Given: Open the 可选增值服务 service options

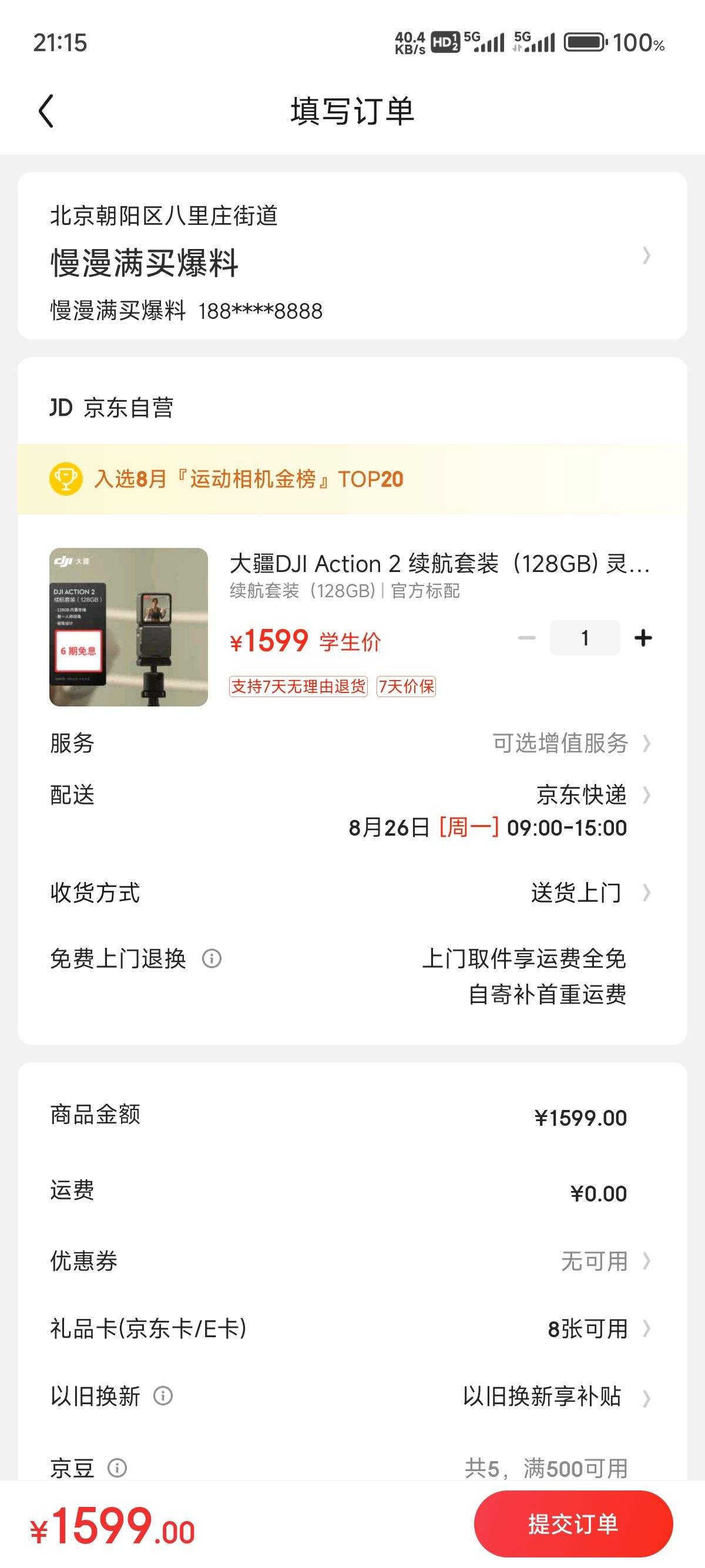Looking at the screenshot, I should (x=560, y=744).
